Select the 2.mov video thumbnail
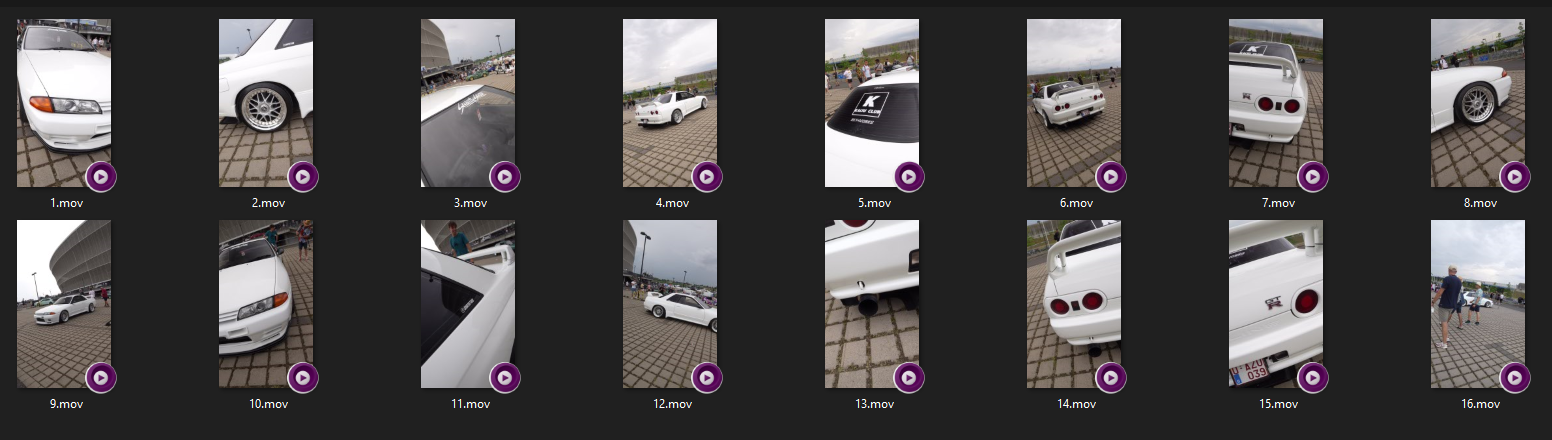Screen dimensions: 1552x440 click(x=266, y=103)
